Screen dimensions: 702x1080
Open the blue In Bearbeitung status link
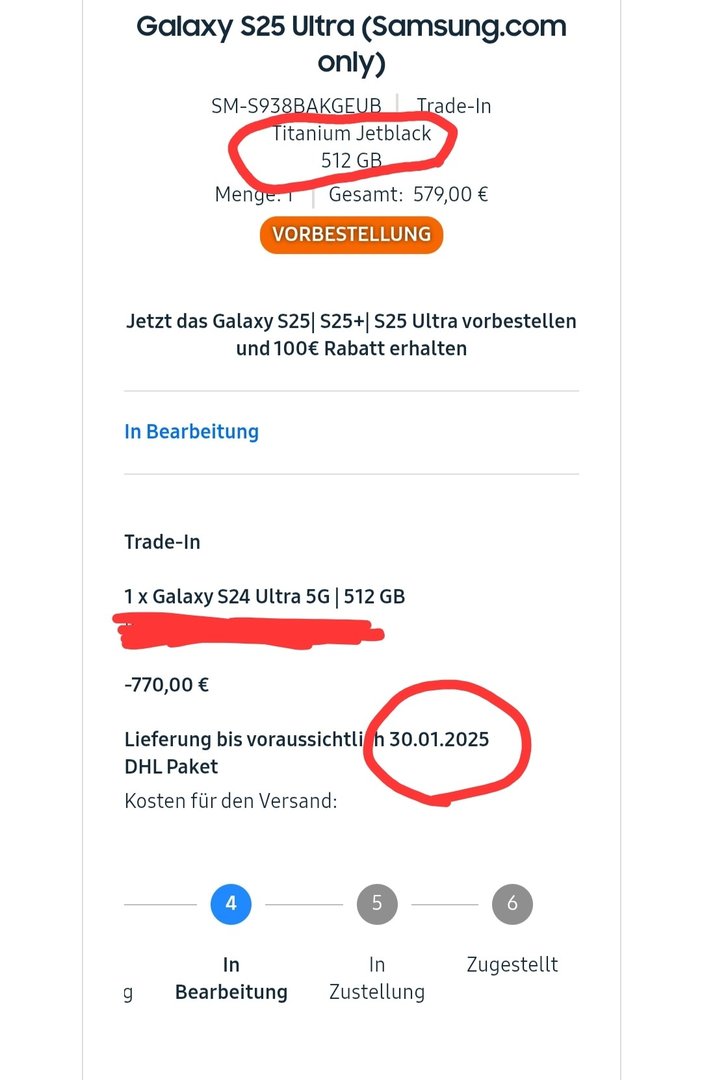click(191, 432)
